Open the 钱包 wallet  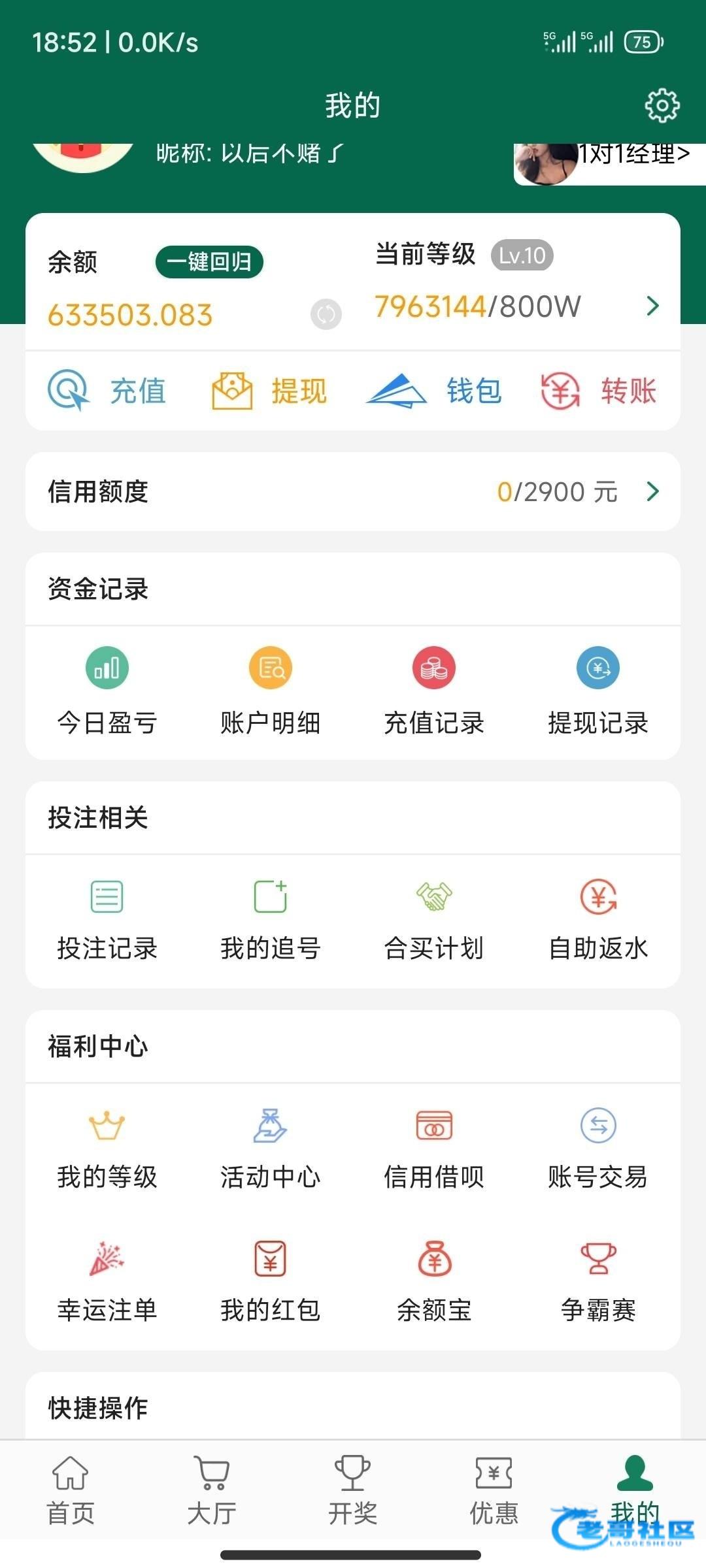click(x=434, y=391)
